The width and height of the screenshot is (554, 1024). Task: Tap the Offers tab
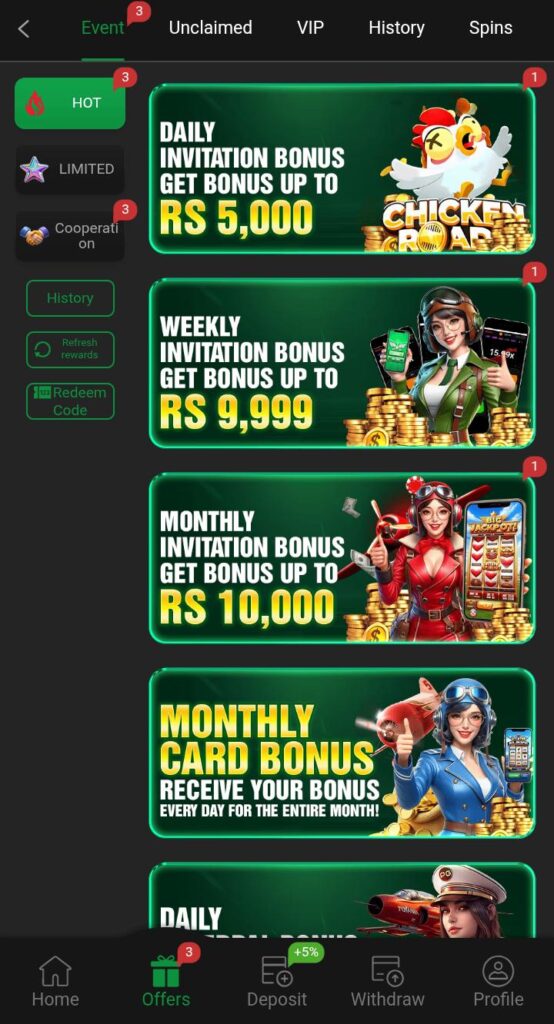tap(166, 982)
